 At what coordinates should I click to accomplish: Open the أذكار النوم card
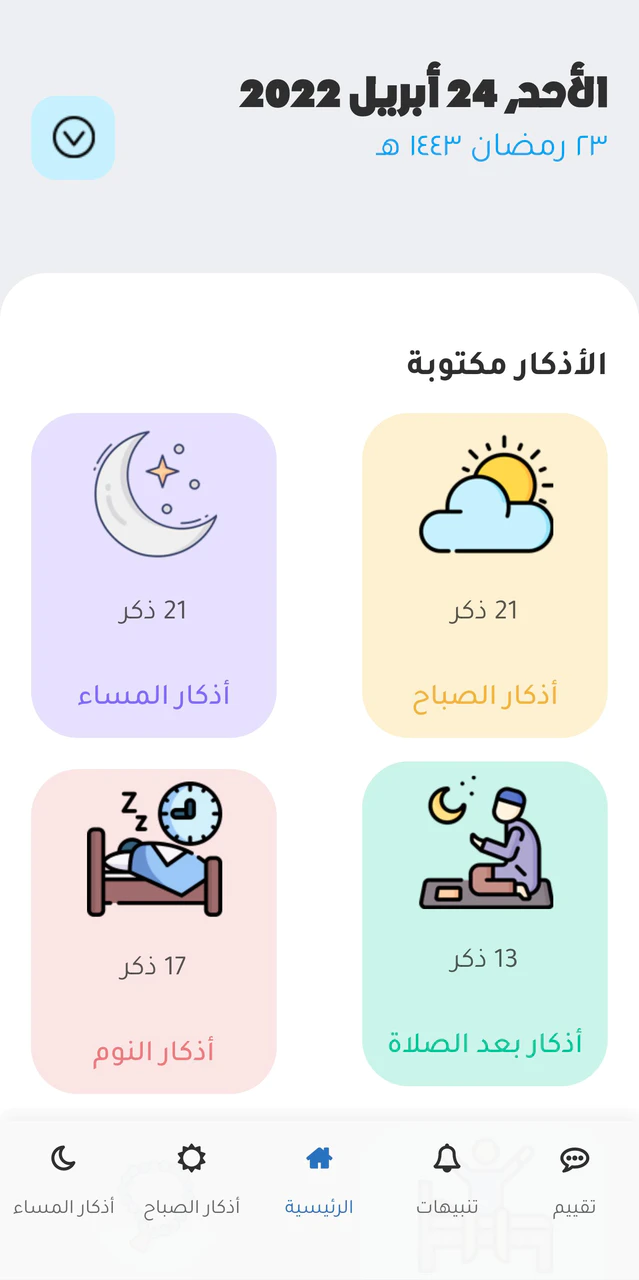[x=154, y=931]
